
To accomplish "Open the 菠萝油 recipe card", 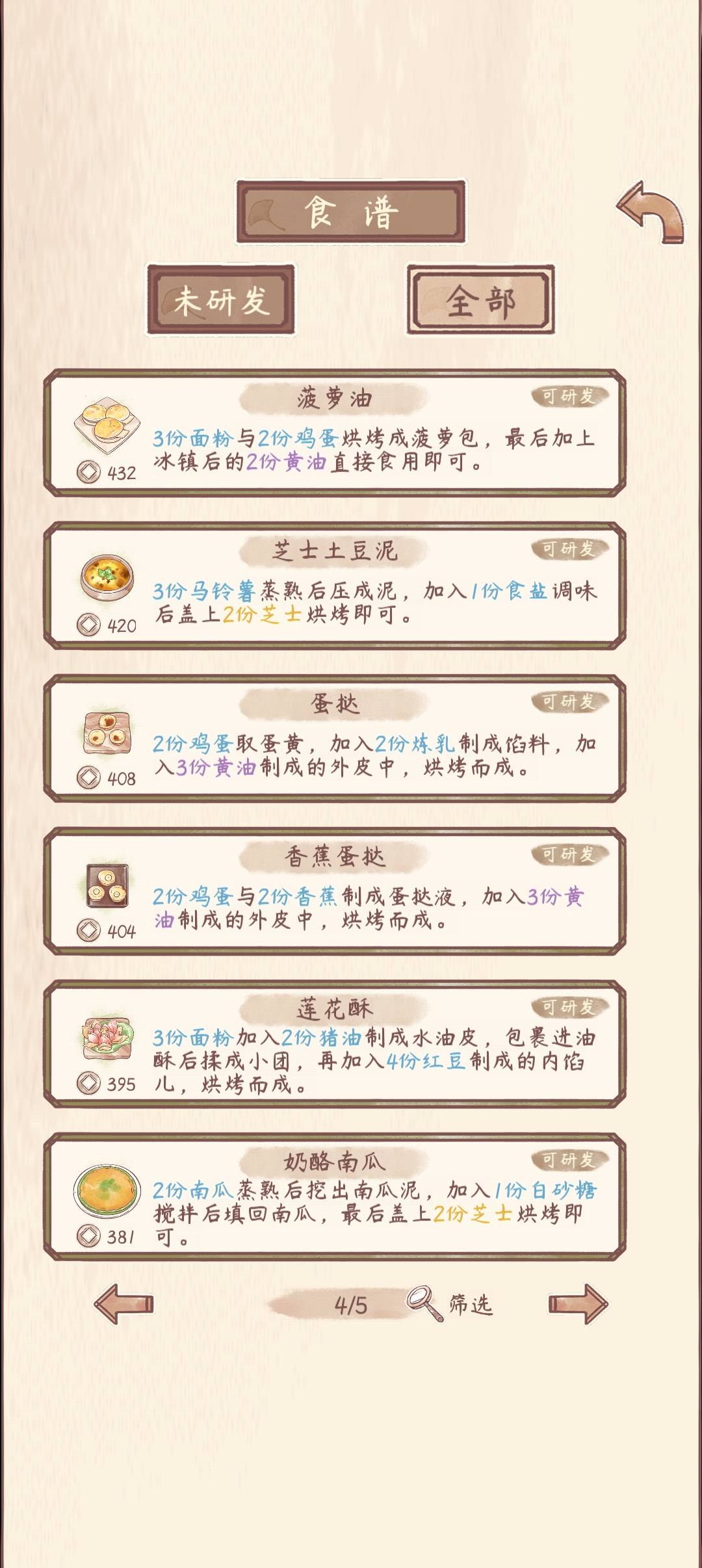I will (x=335, y=433).
